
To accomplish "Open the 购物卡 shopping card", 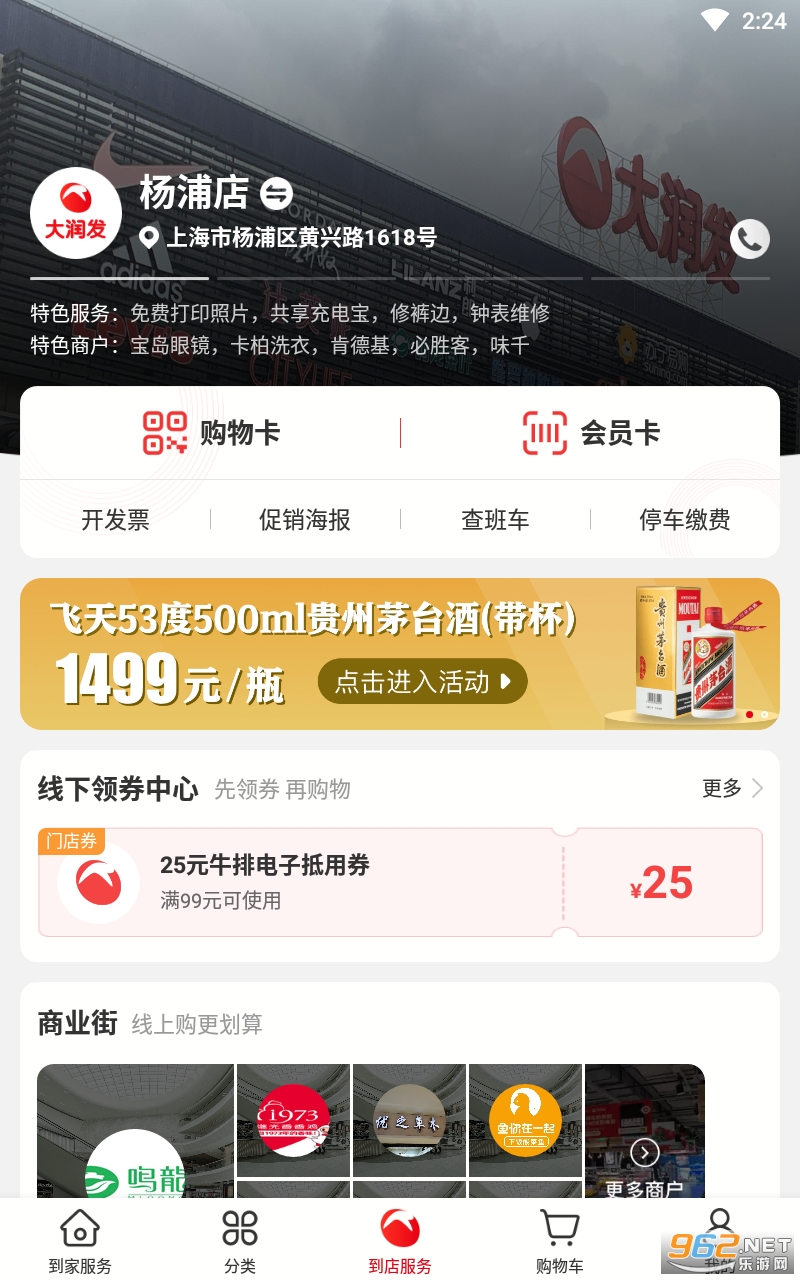I will point(211,433).
